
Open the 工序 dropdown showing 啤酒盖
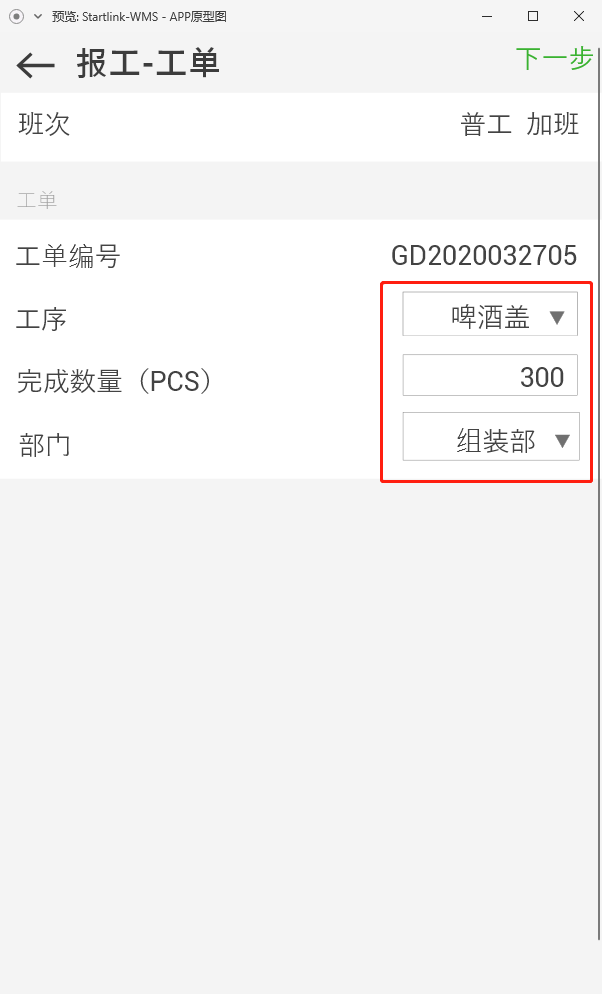[x=490, y=314]
